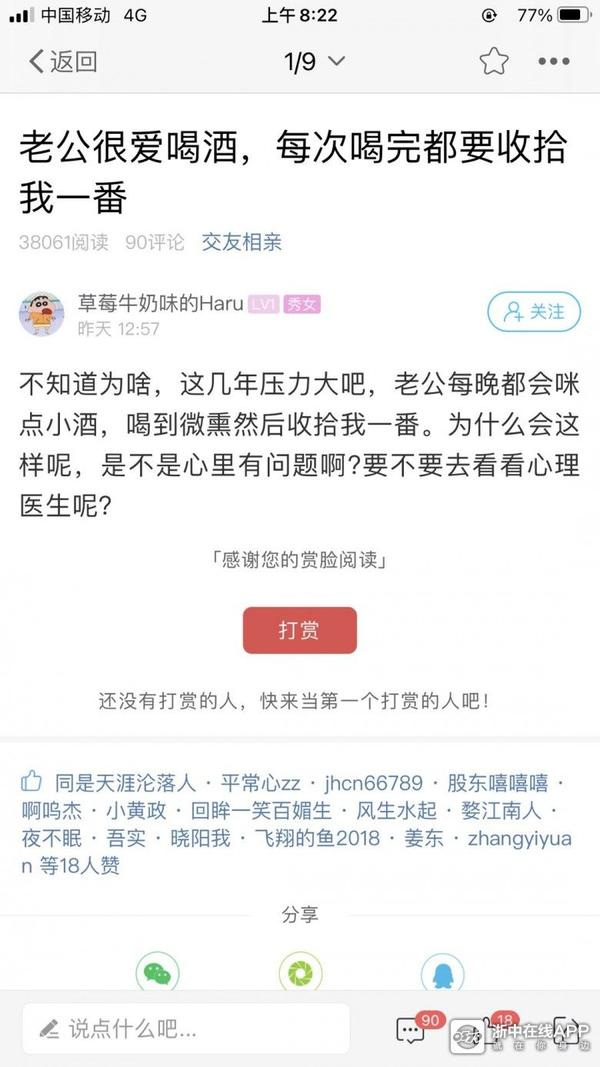600x1067 pixels.
Task: View the 90 comments icon
Action: point(411,1029)
